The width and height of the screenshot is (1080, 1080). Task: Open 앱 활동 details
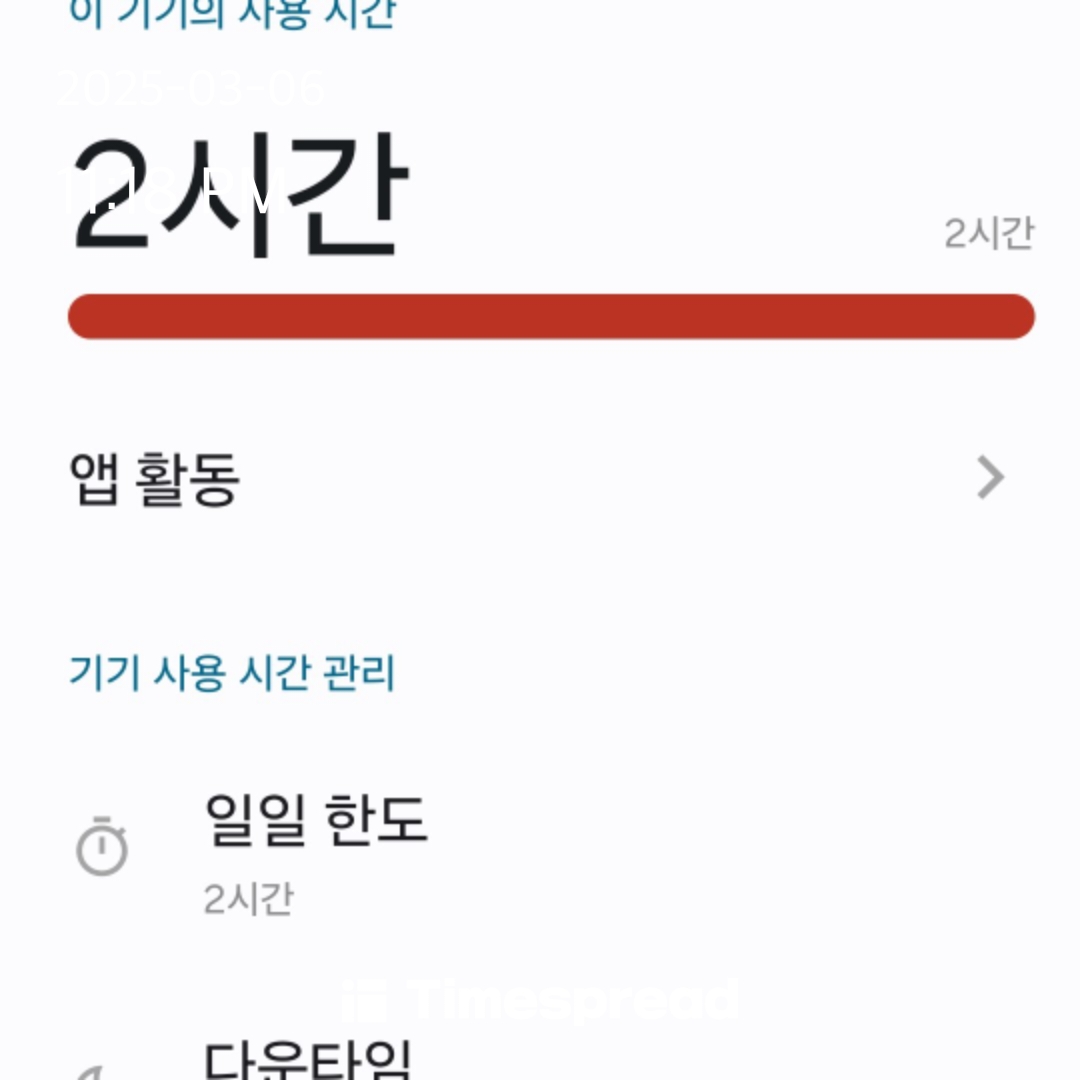pos(540,479)
